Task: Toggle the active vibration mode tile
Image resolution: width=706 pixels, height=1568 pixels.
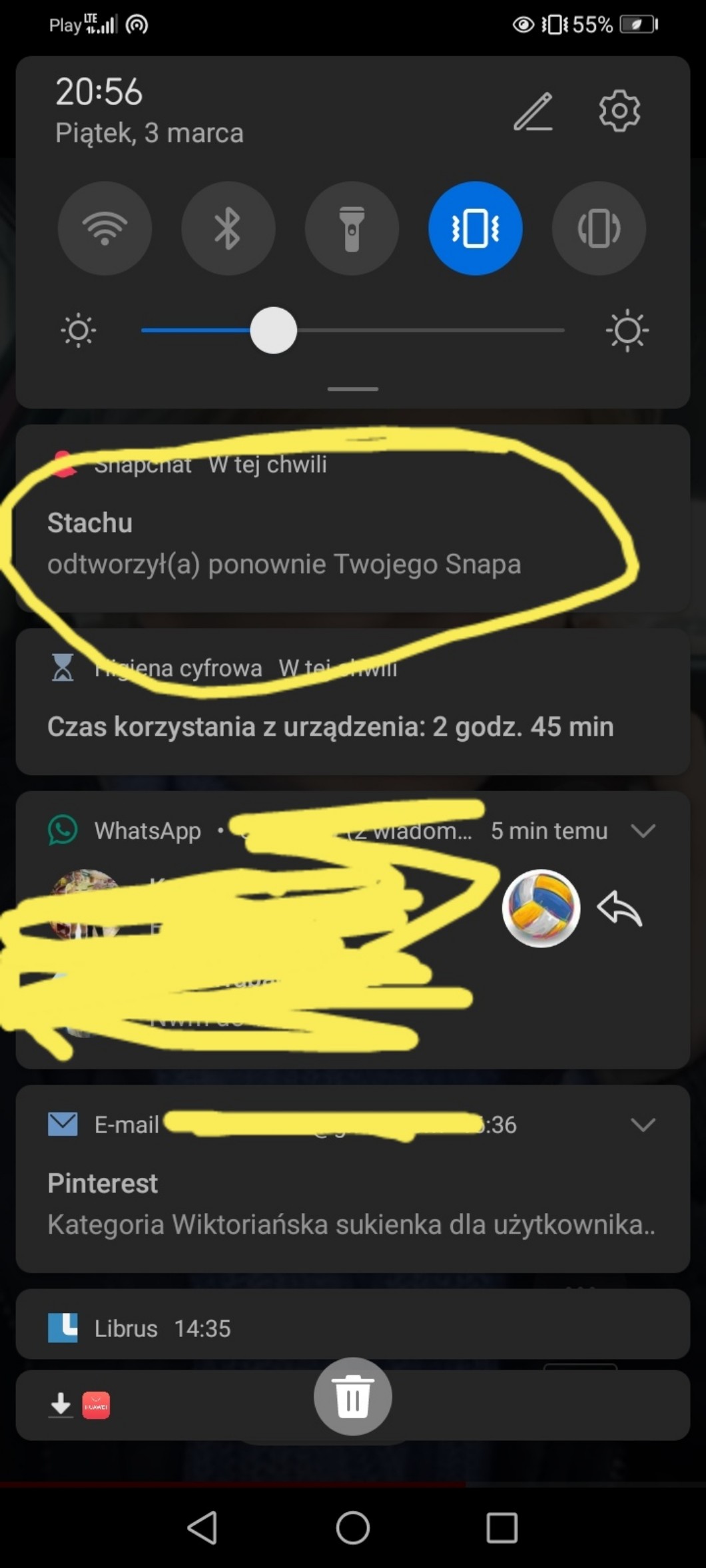Action: (475, 228)
